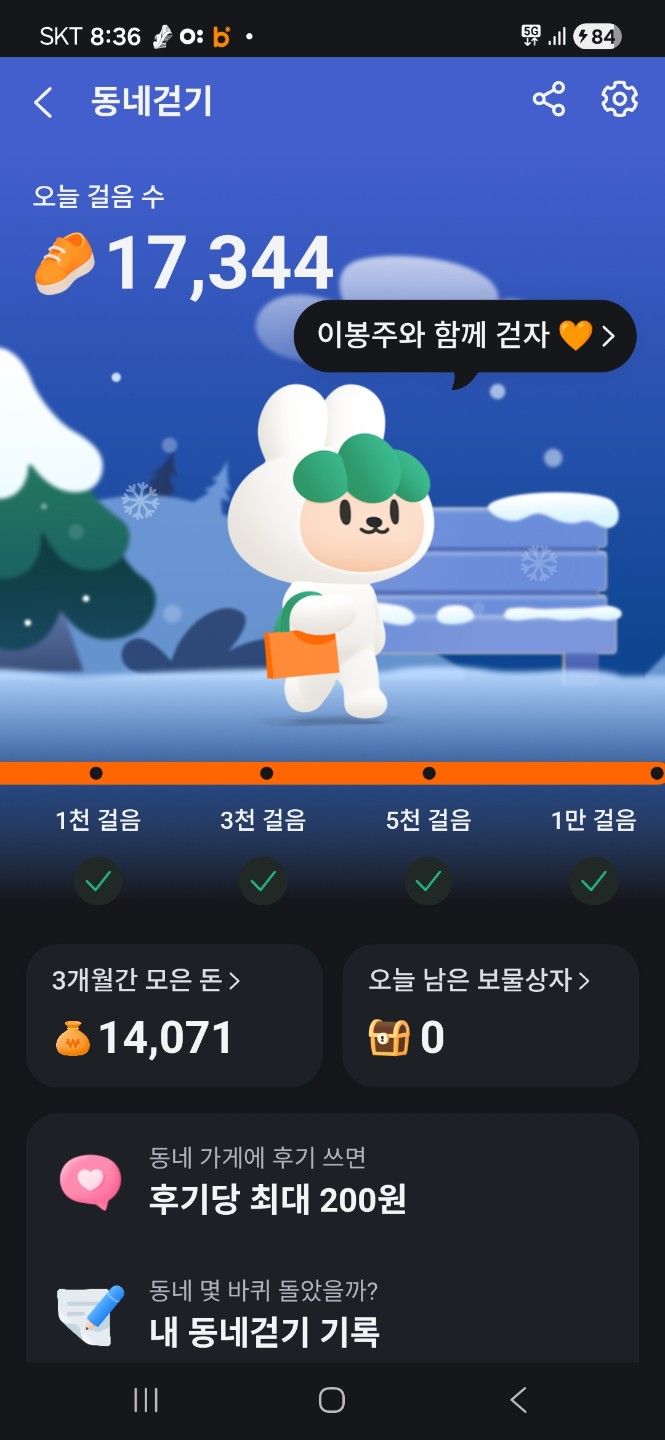
Task: Tap the 1천 걸음 reward checkmark
Action: [98, 881]
